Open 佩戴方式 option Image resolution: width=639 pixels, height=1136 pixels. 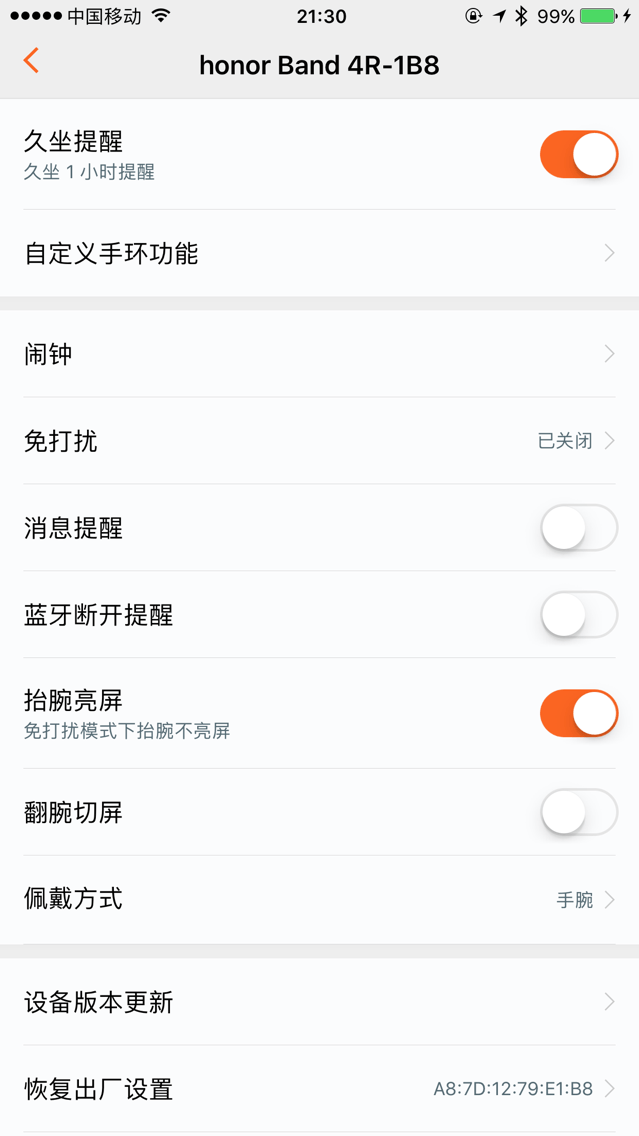point(320,900)
